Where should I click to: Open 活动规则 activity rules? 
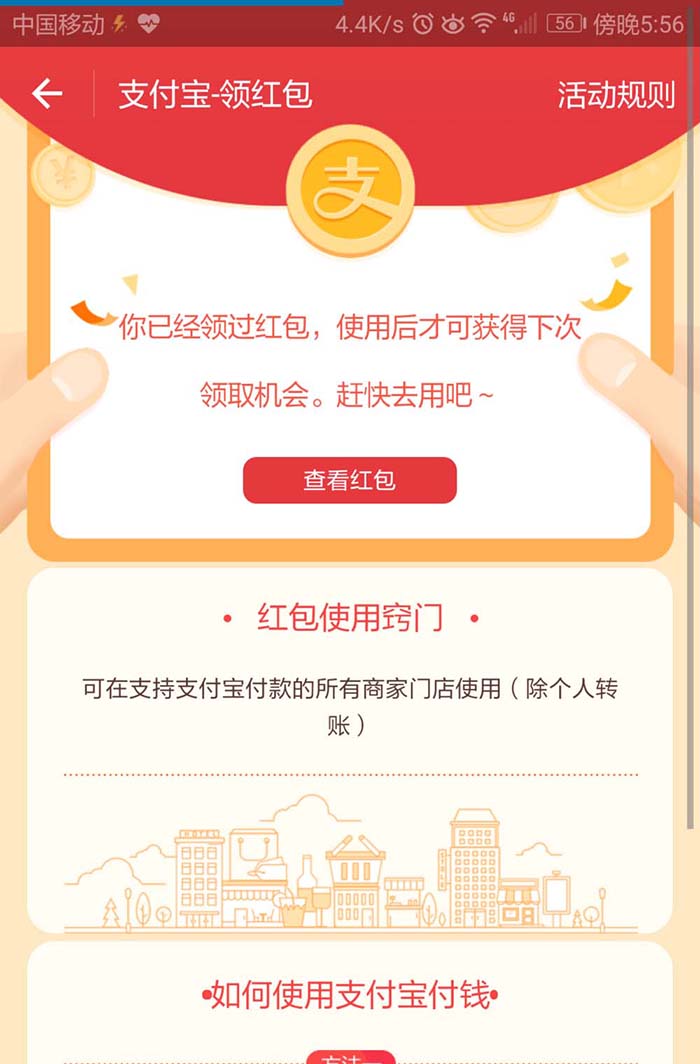(x=616, y=95)
